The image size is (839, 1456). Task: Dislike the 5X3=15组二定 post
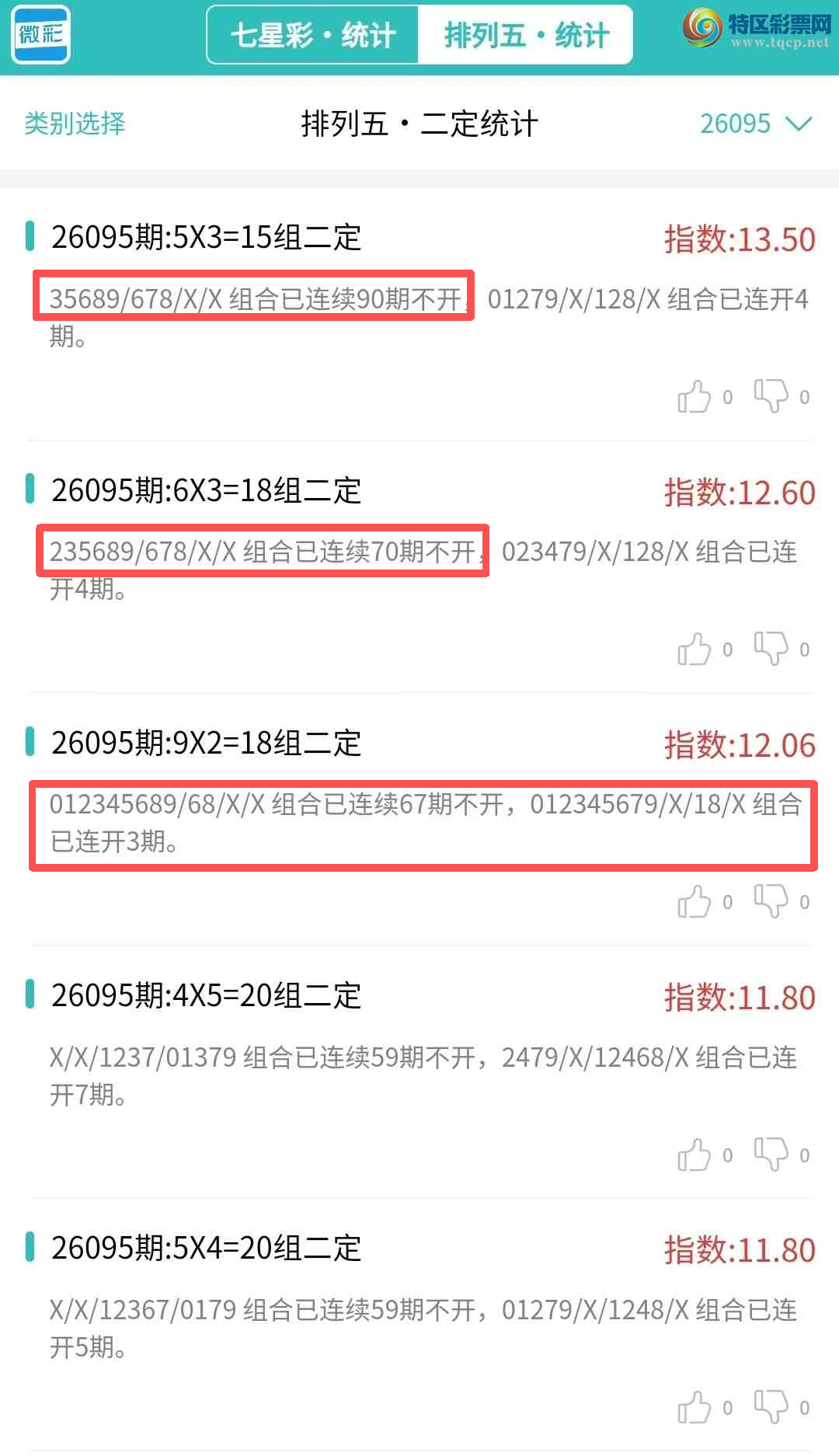[771, 397]
